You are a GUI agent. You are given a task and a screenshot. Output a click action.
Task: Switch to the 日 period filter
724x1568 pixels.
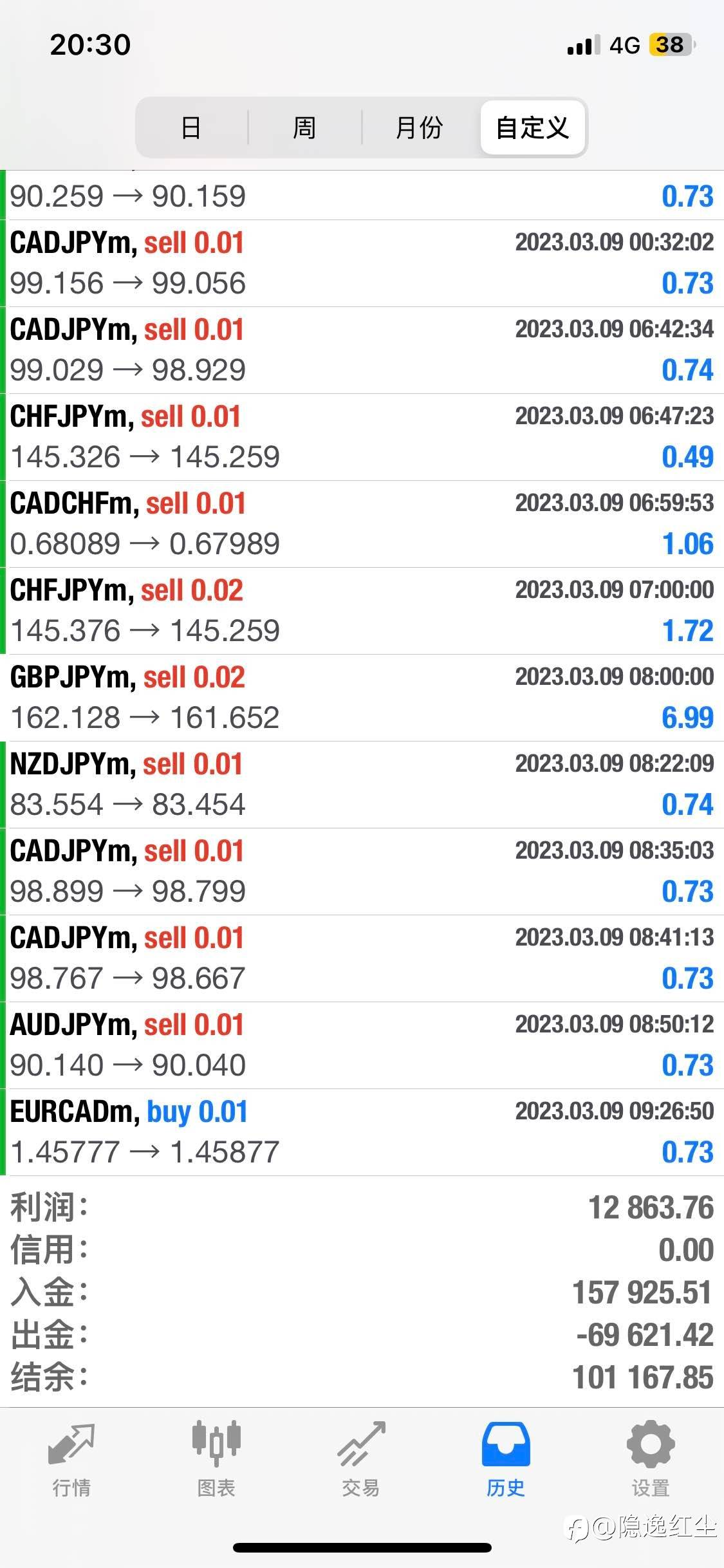[x=191, y=127]
